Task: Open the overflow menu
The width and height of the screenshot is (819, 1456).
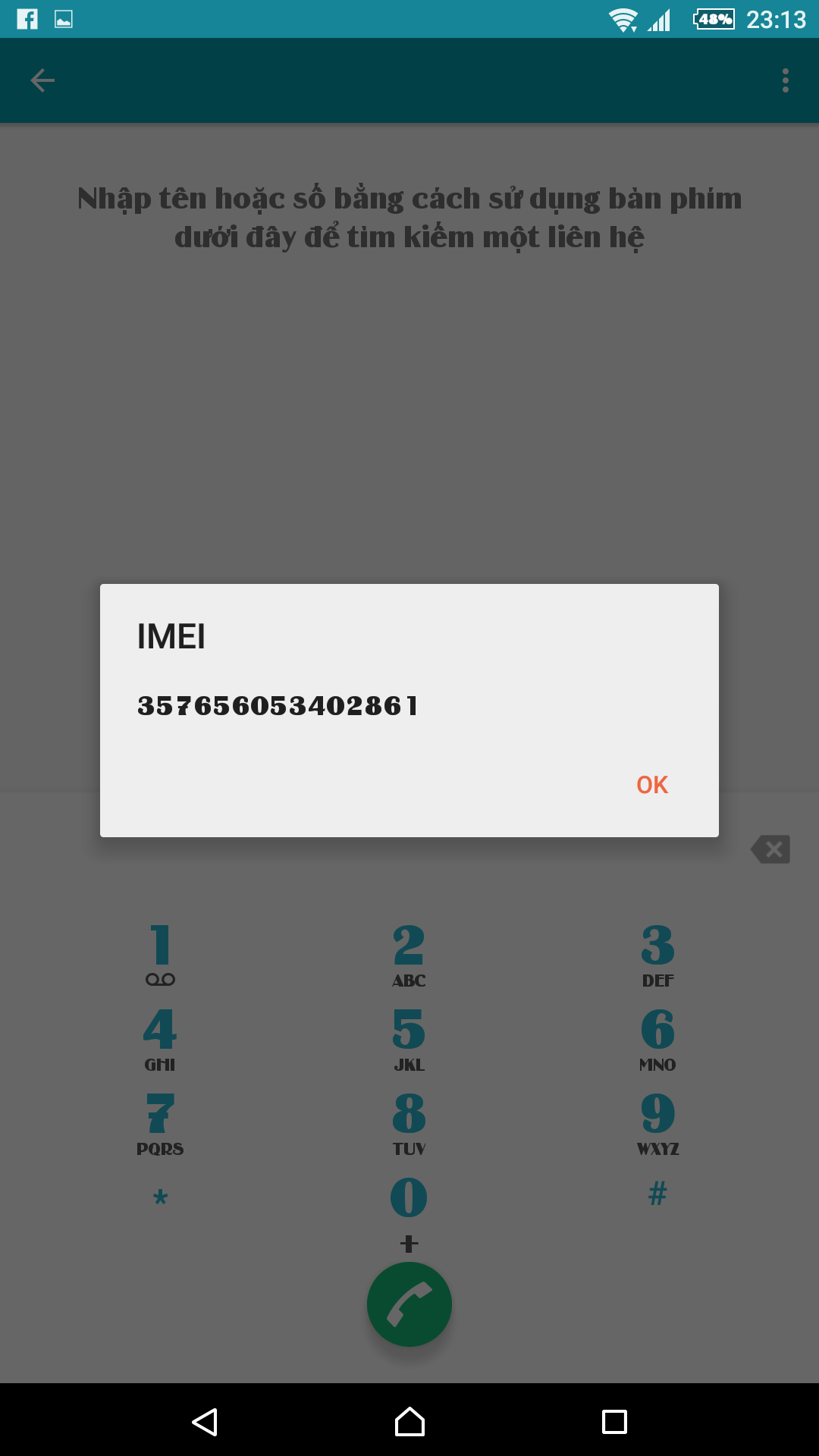Action: (785, 80)
